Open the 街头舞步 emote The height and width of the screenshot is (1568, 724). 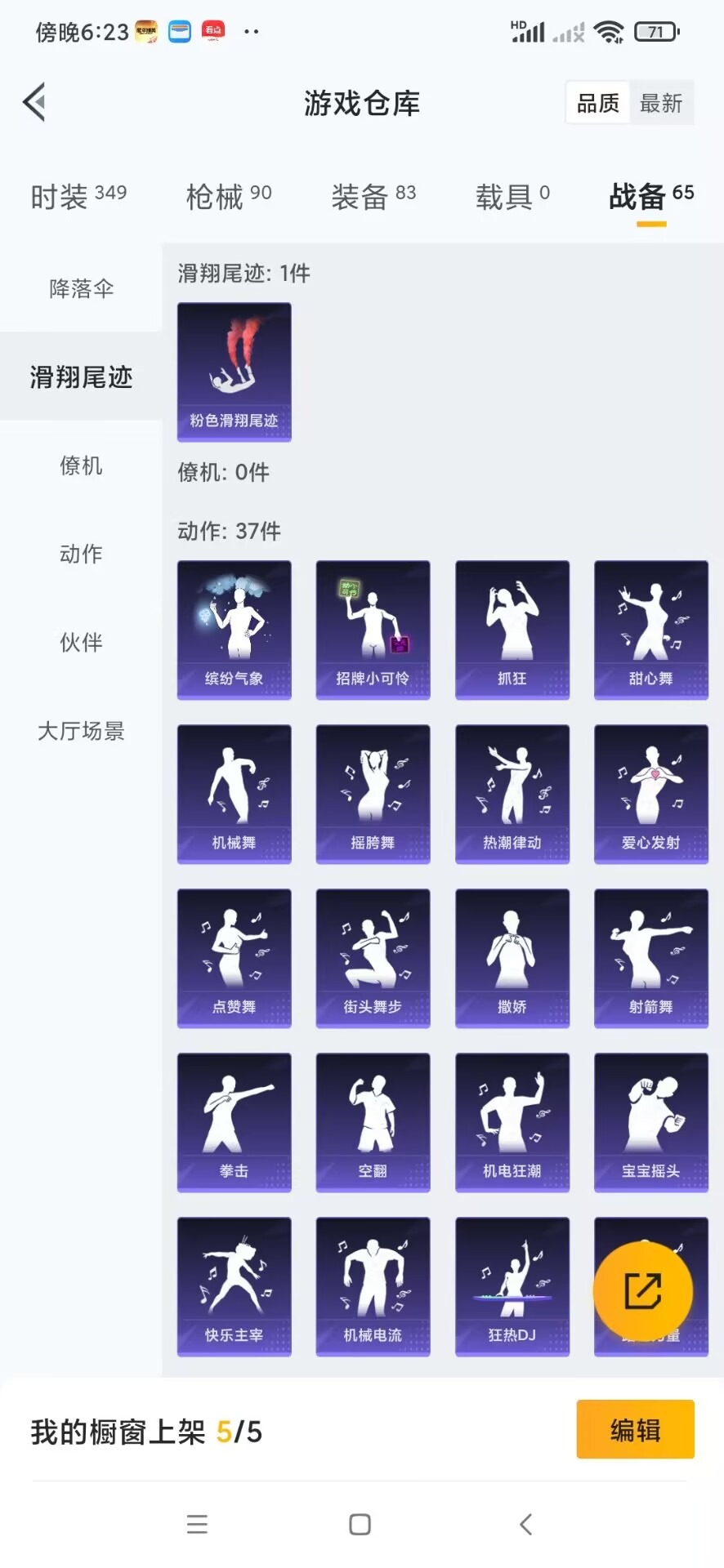pos(373,958)
